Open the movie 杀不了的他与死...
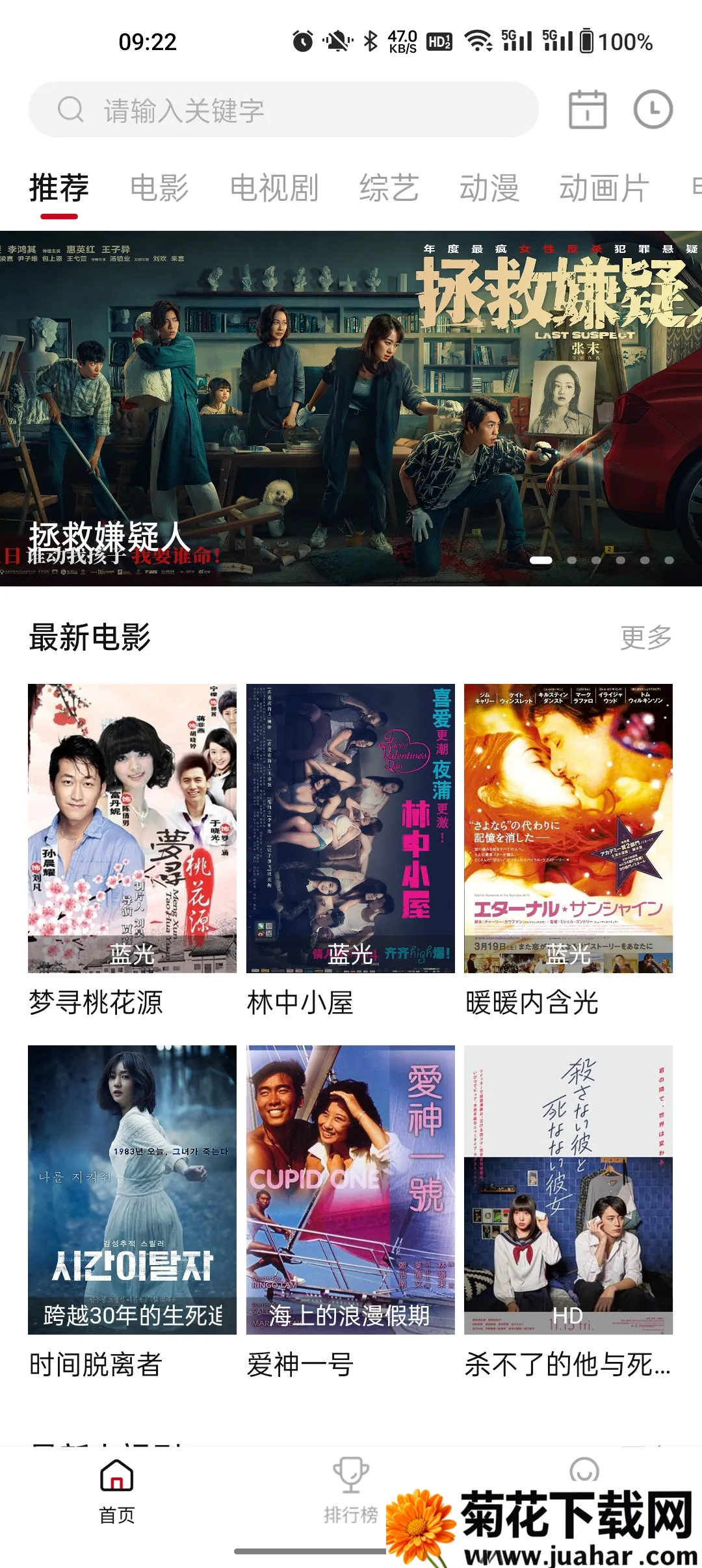 click(x=568, y=1190)
